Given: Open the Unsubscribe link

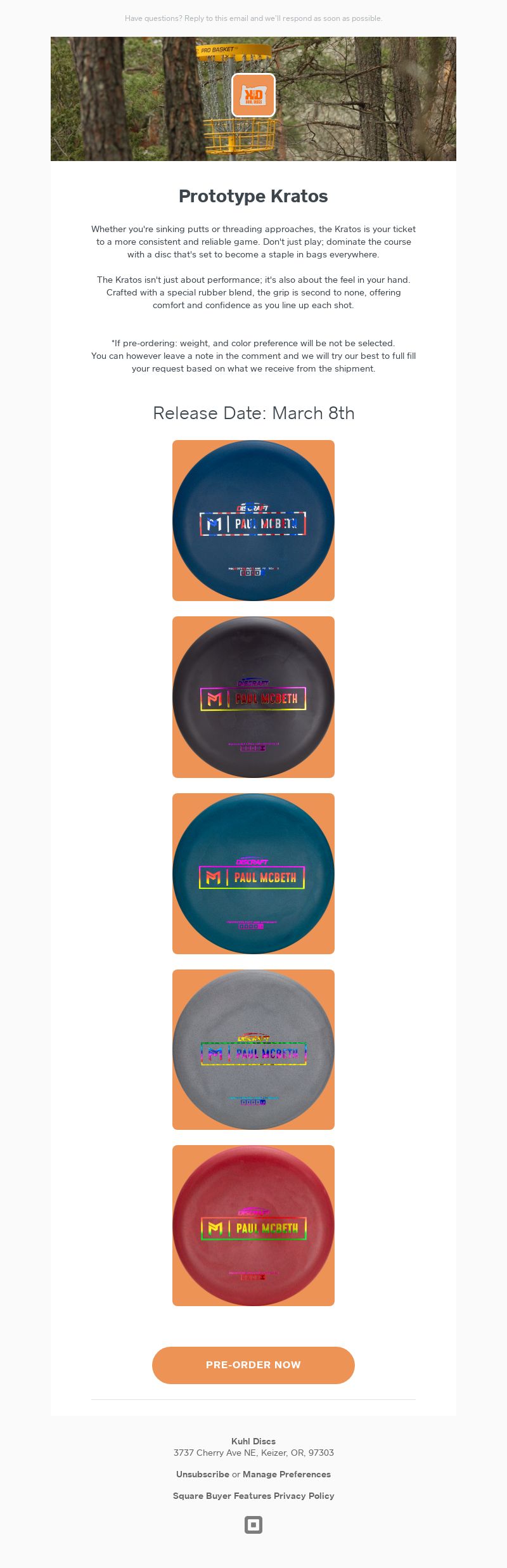Looking at the screenshot, I should click(202, 1474).
